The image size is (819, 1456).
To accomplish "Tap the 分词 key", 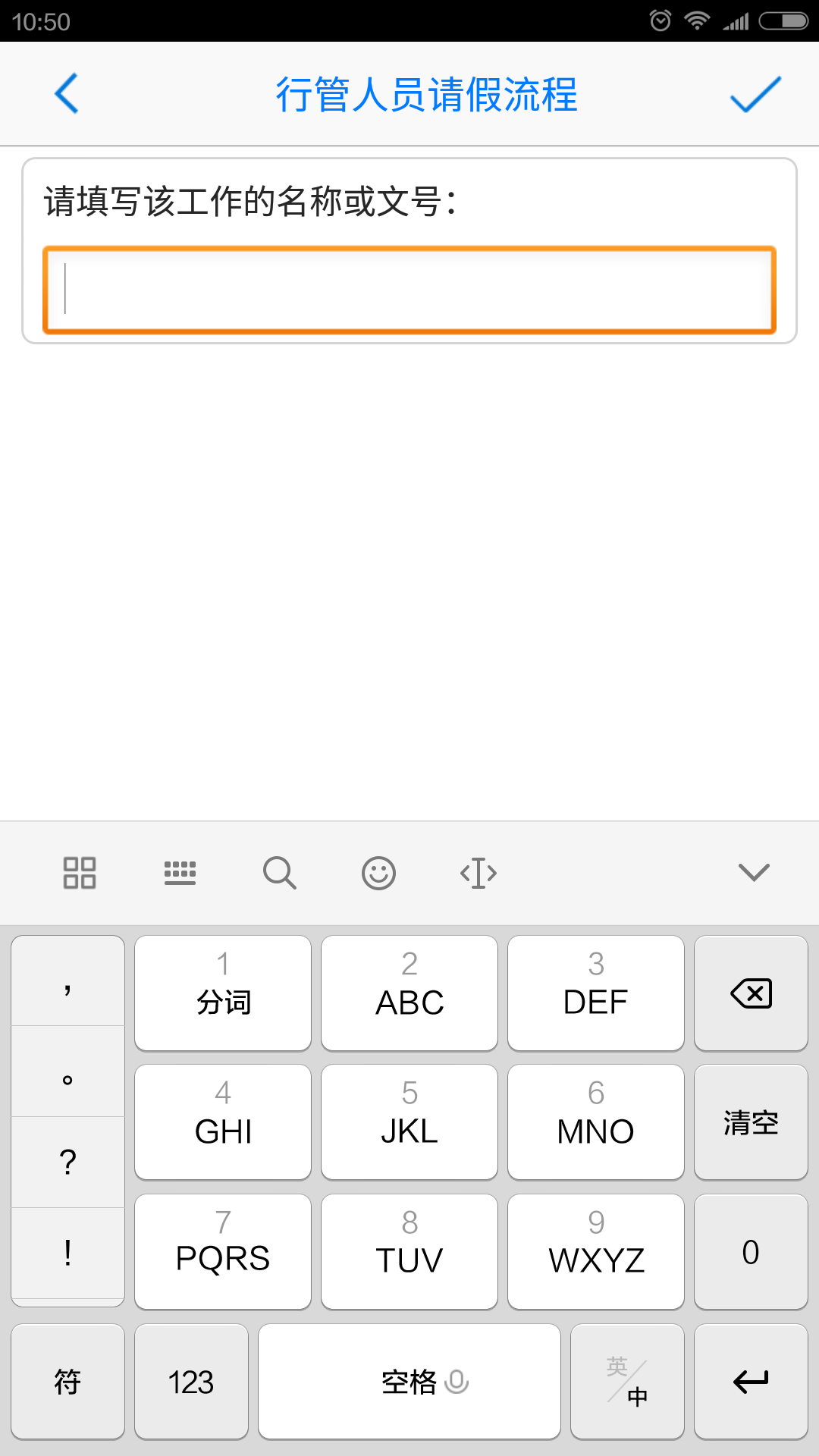I will click(223, 993).
